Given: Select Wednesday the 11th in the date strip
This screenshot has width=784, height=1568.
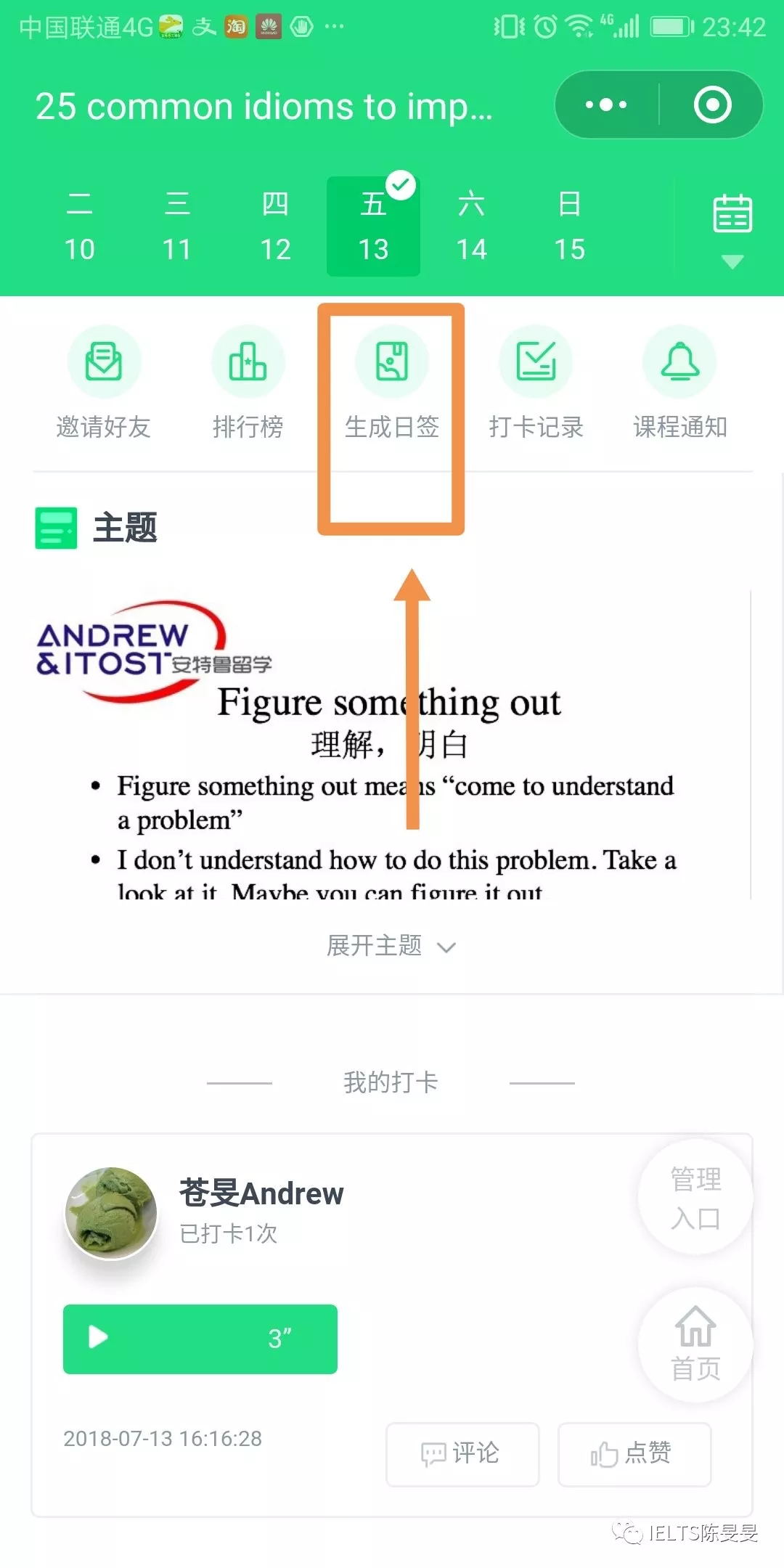Looking at the screenshot, I should (x=177, y=226).
